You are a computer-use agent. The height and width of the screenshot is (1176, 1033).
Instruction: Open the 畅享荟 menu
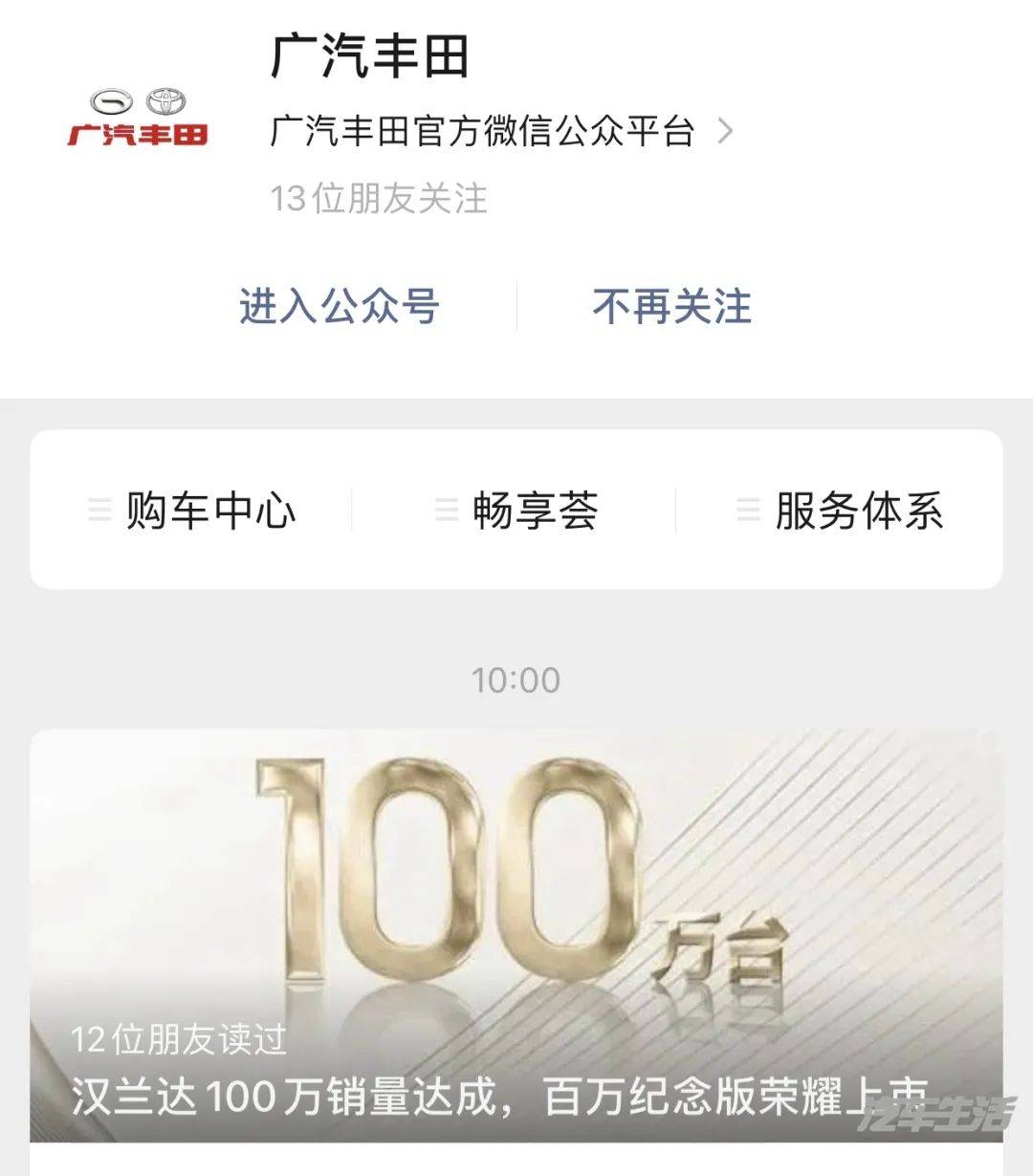516,510
